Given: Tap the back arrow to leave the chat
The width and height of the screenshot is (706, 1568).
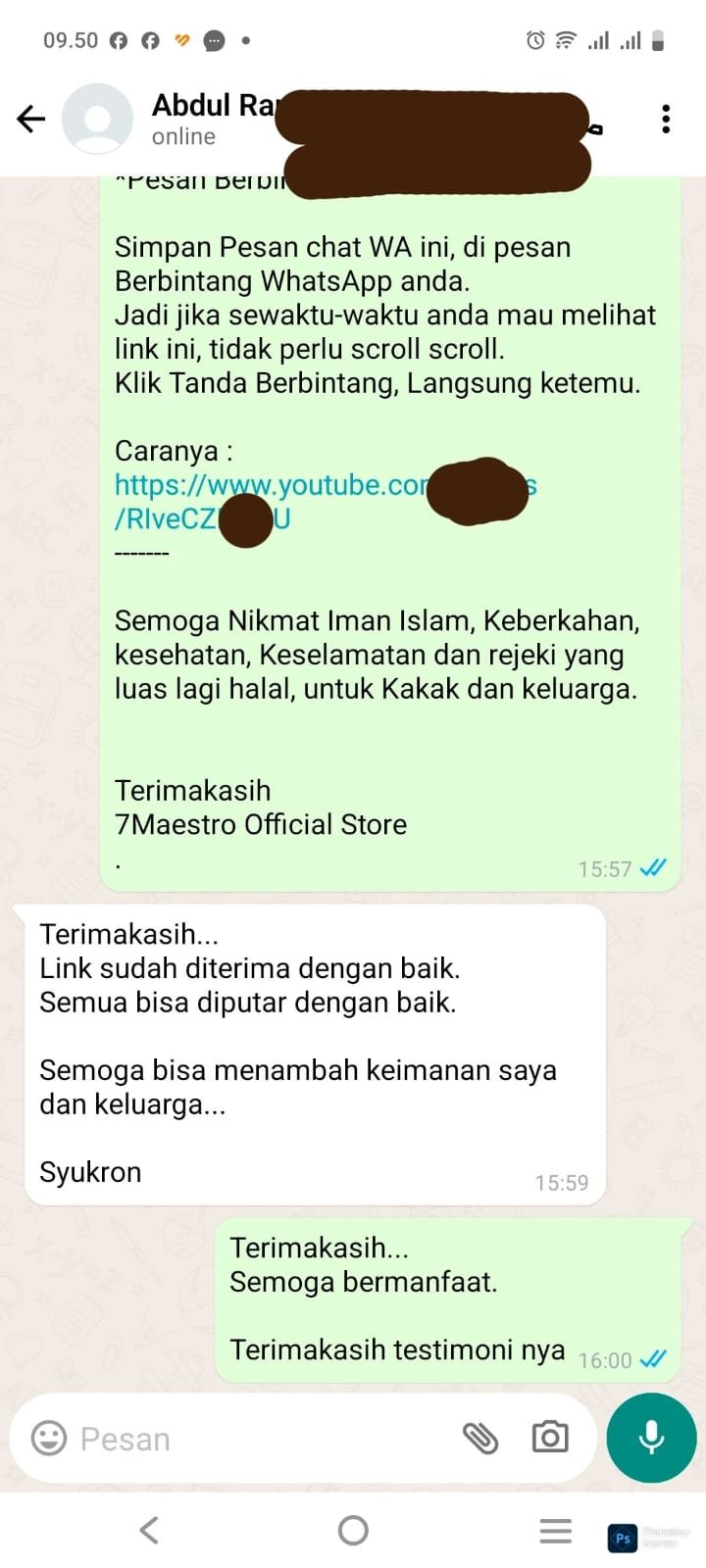Looking at the screenshot, I should (x=30, y=118).
